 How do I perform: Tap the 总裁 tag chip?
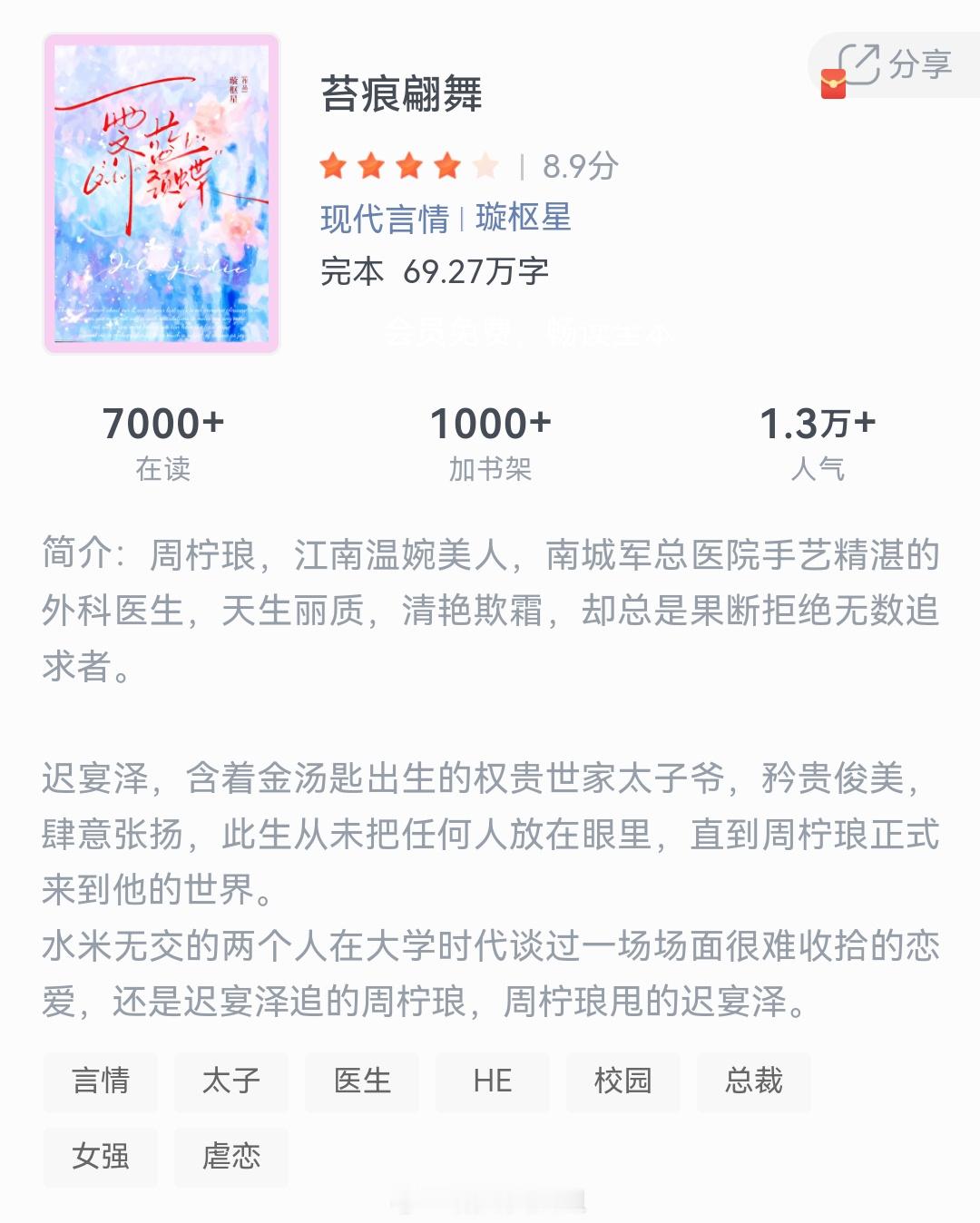(x=754, y=1081)
